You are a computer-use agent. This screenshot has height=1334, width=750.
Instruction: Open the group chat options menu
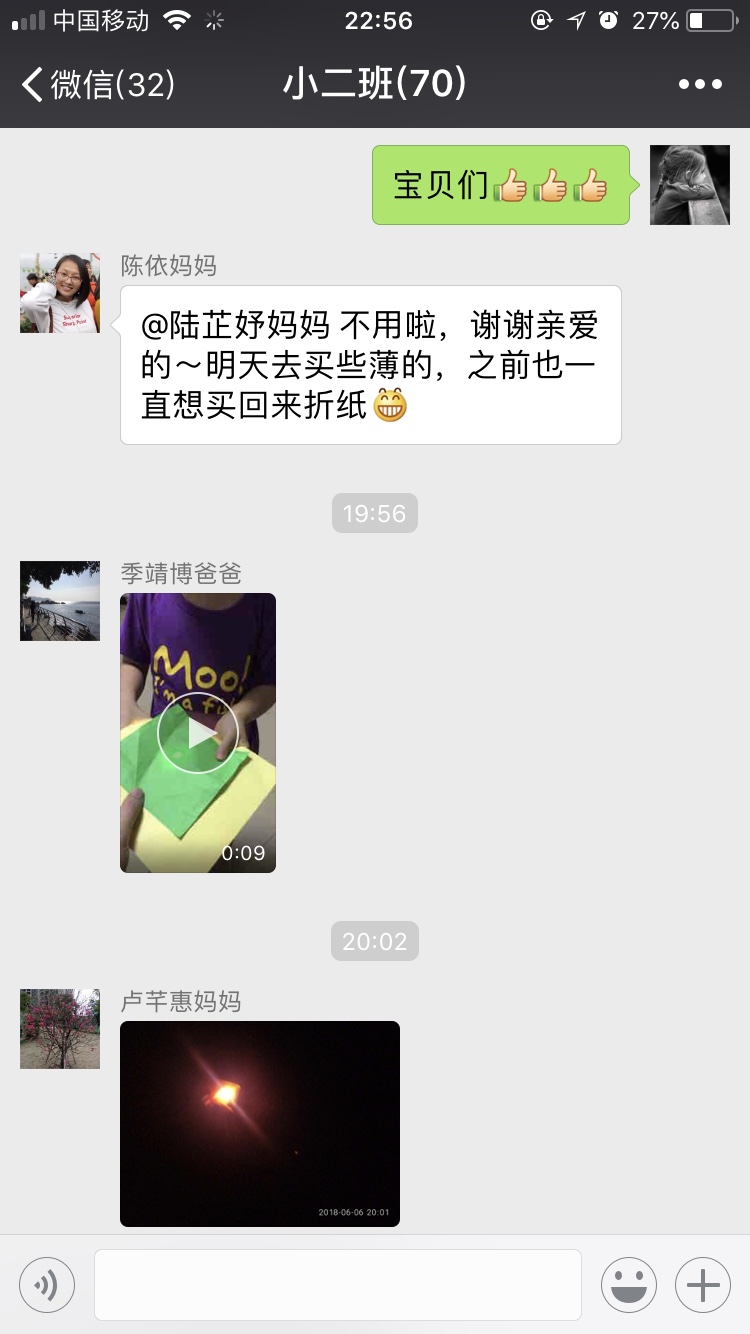700,85
